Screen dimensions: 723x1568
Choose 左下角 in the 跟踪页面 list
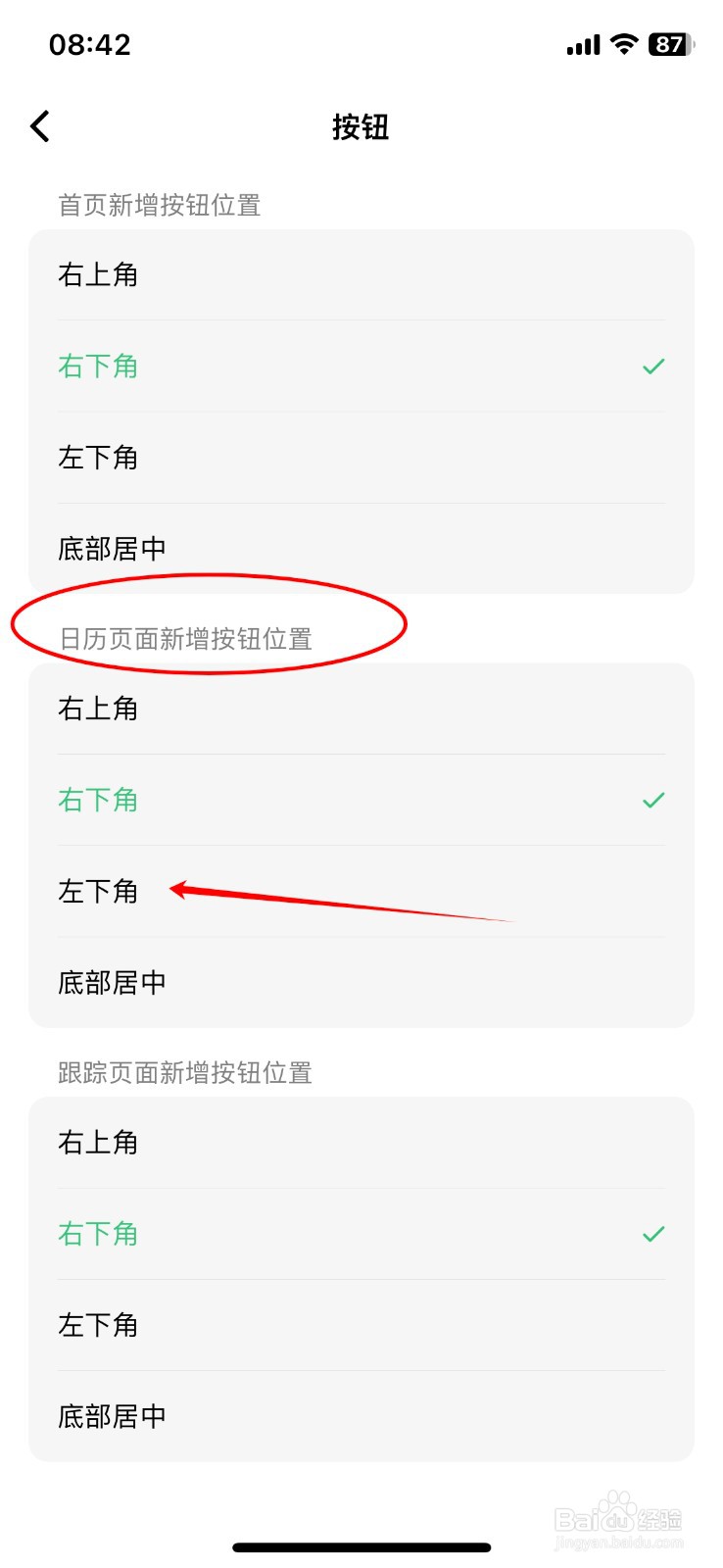pos(98,1325)
